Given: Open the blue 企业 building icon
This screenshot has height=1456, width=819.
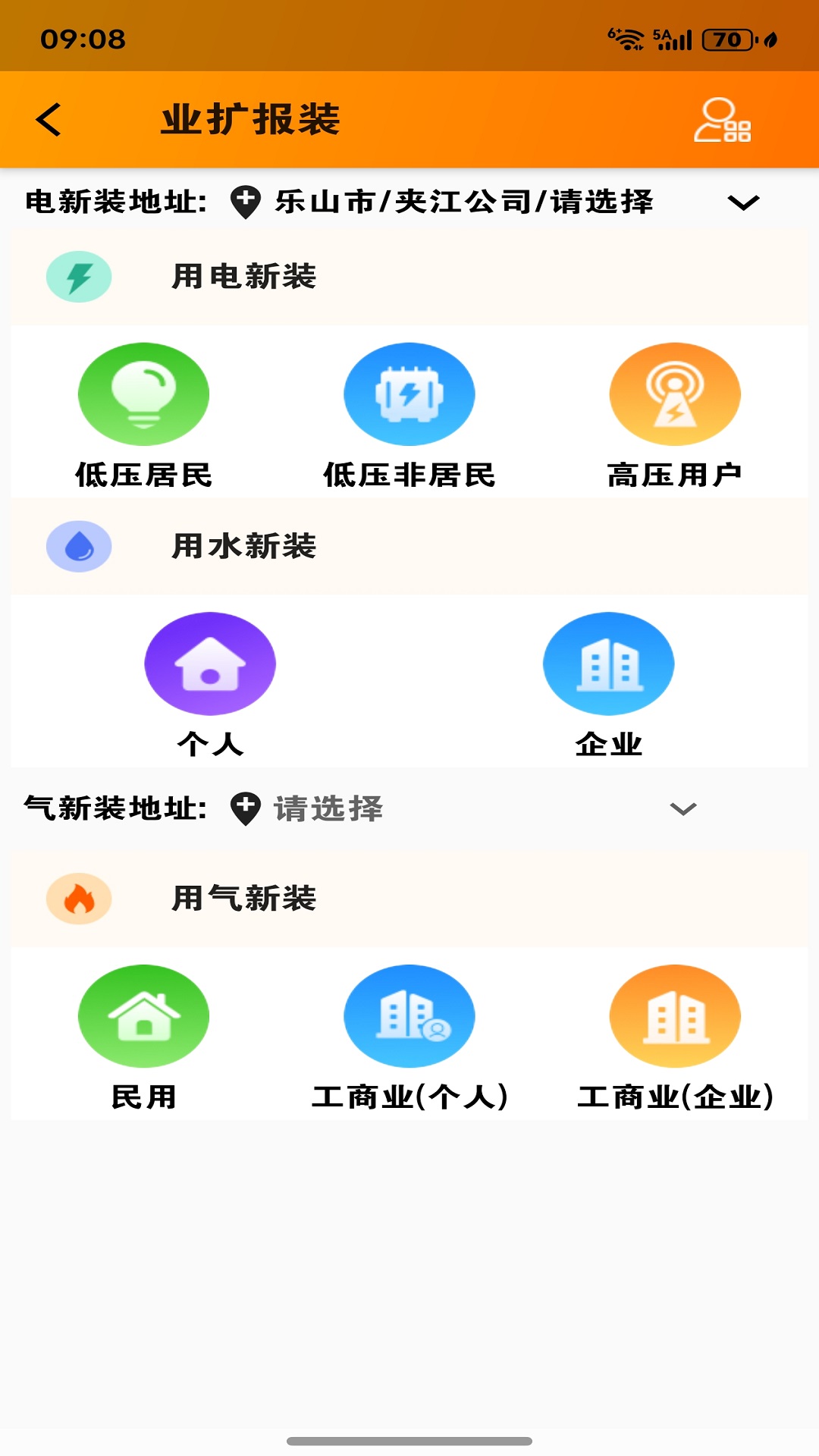Looking at the screenshot, I should point(607,663).
